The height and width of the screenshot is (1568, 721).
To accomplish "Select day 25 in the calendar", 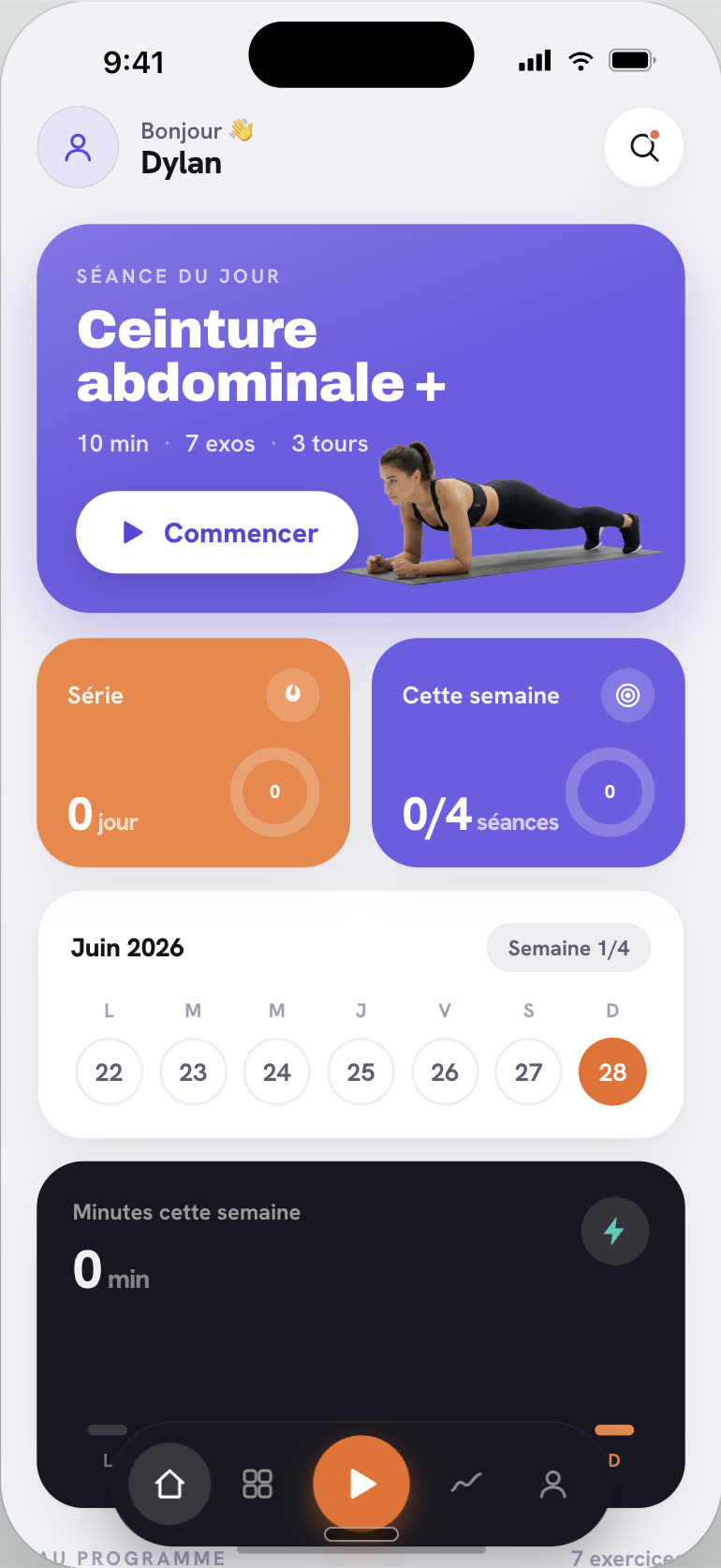I will tap(360, 1072).
